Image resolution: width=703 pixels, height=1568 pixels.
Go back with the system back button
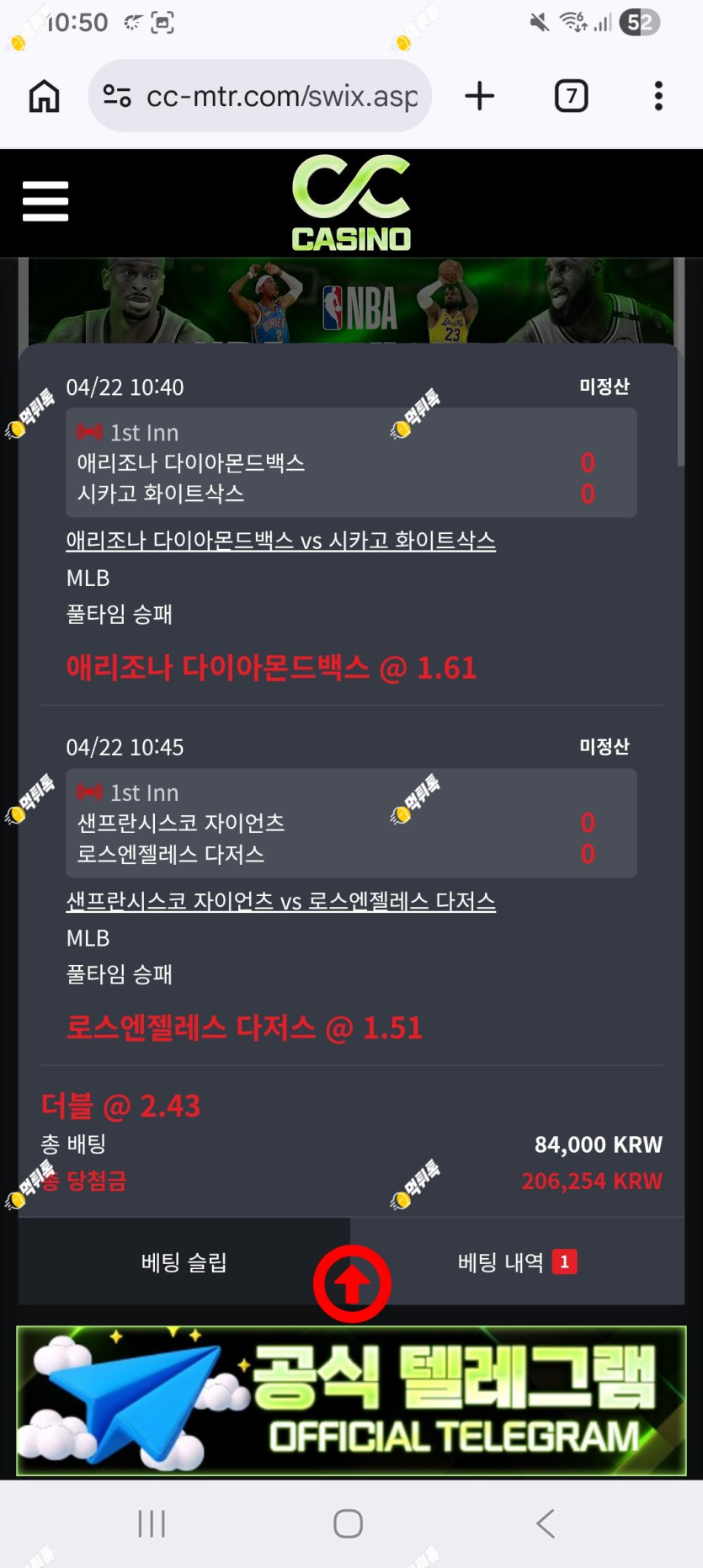click(546, 1523)
